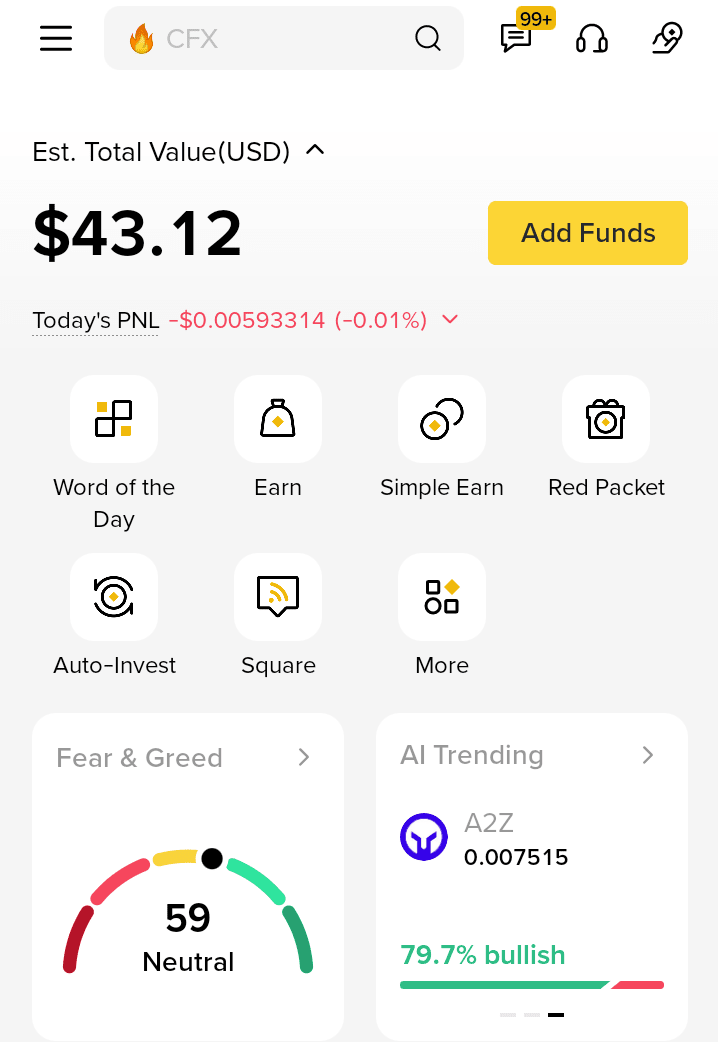The image size is (718, 1042).
Task: Collapse the Est. Total Value arrow
Action: (315, 150)
